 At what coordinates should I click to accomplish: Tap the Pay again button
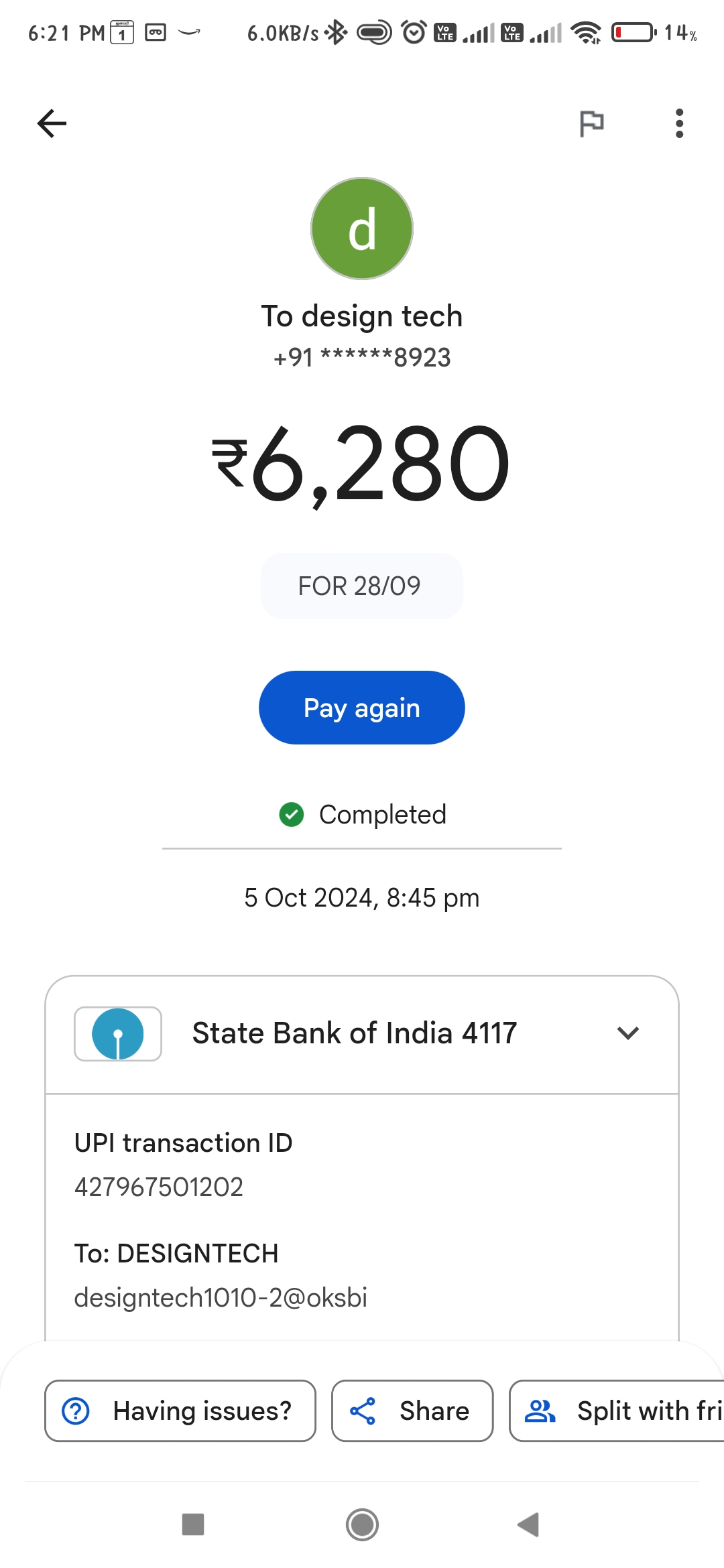point(362,708)
